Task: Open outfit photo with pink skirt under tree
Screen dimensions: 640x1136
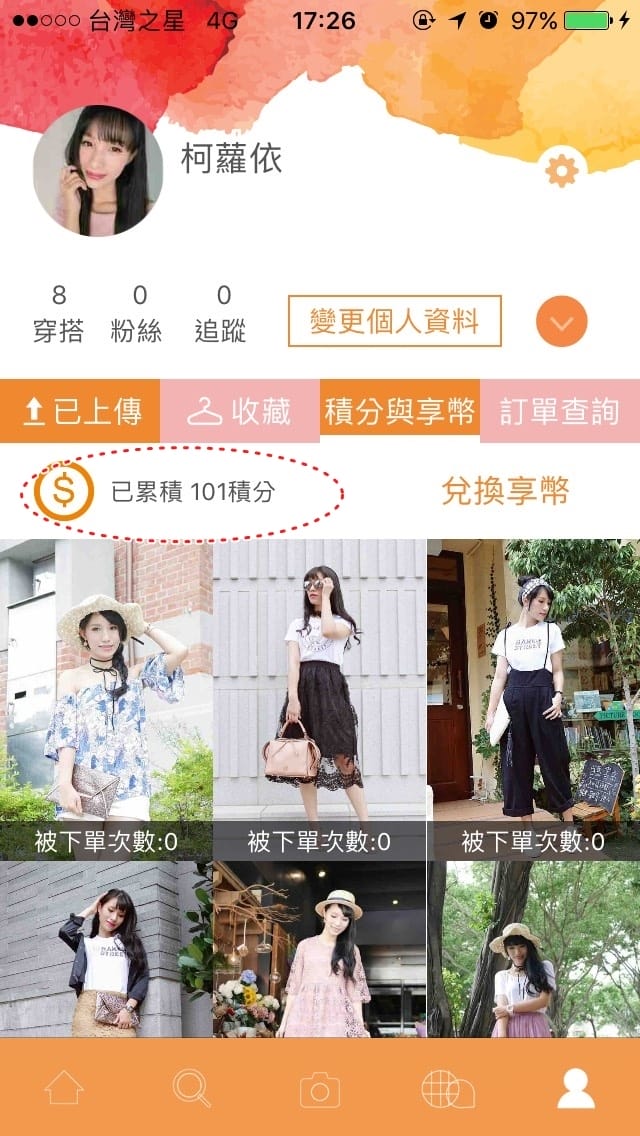Action: tap(533, 948)
